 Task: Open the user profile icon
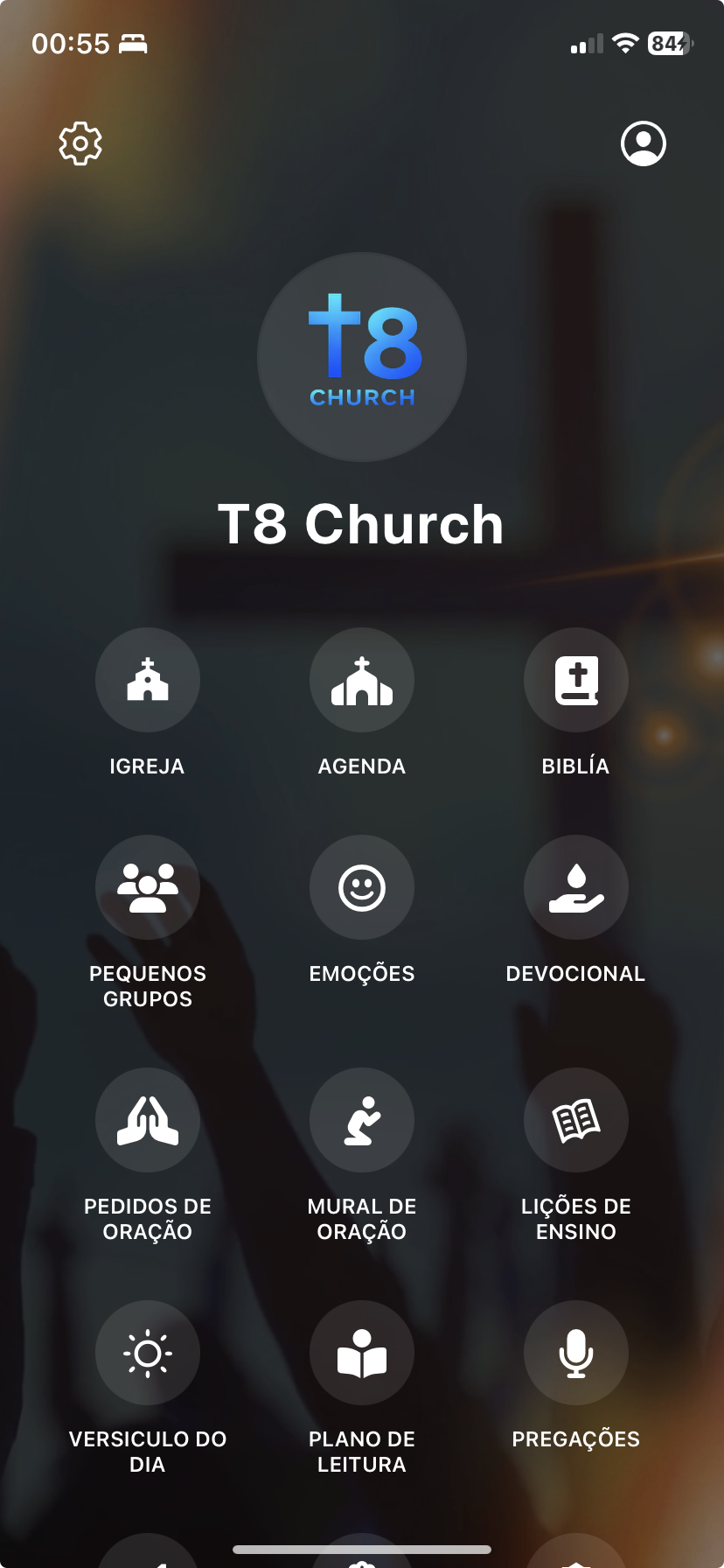(x=643, y=143)
